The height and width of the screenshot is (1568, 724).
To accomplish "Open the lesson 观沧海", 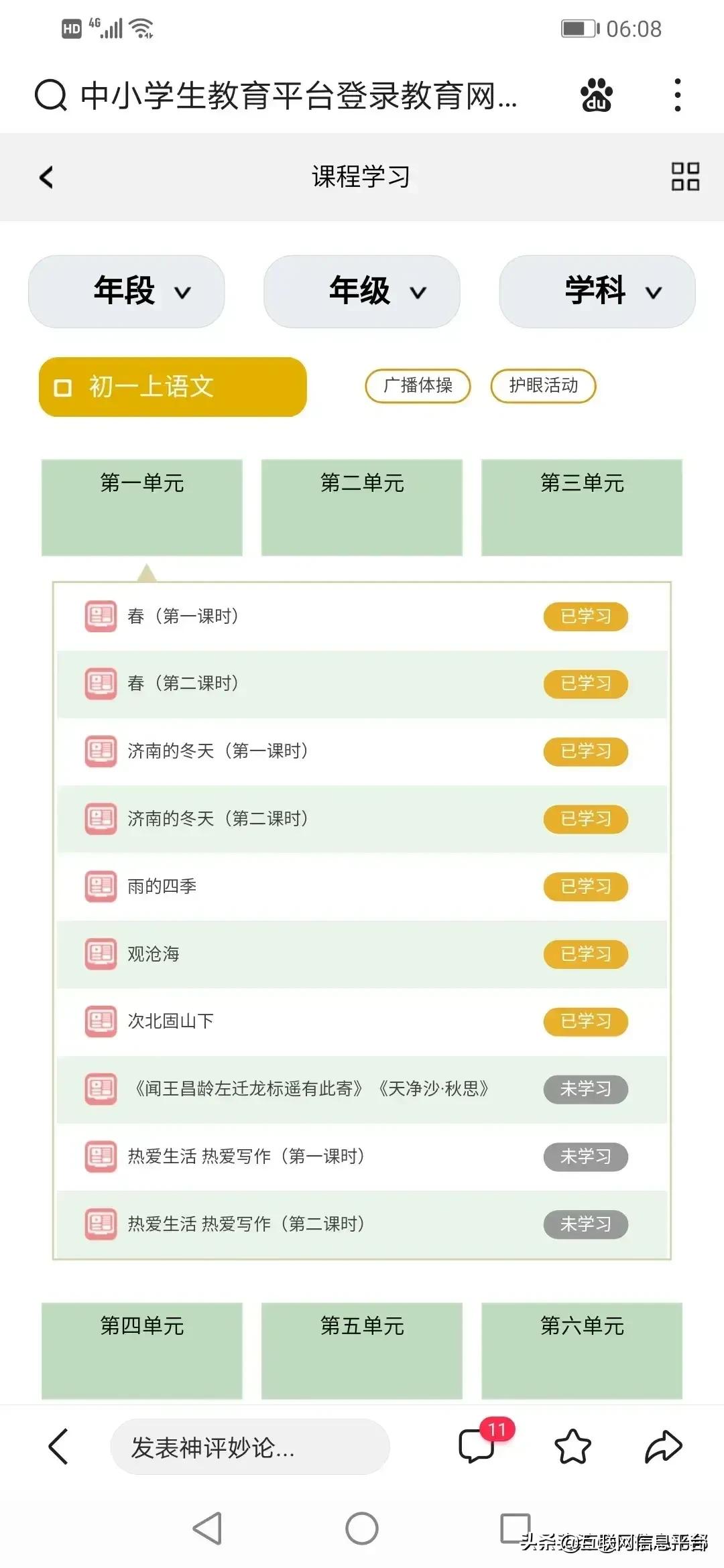I will pyautogui.click(x=362, y=954).
